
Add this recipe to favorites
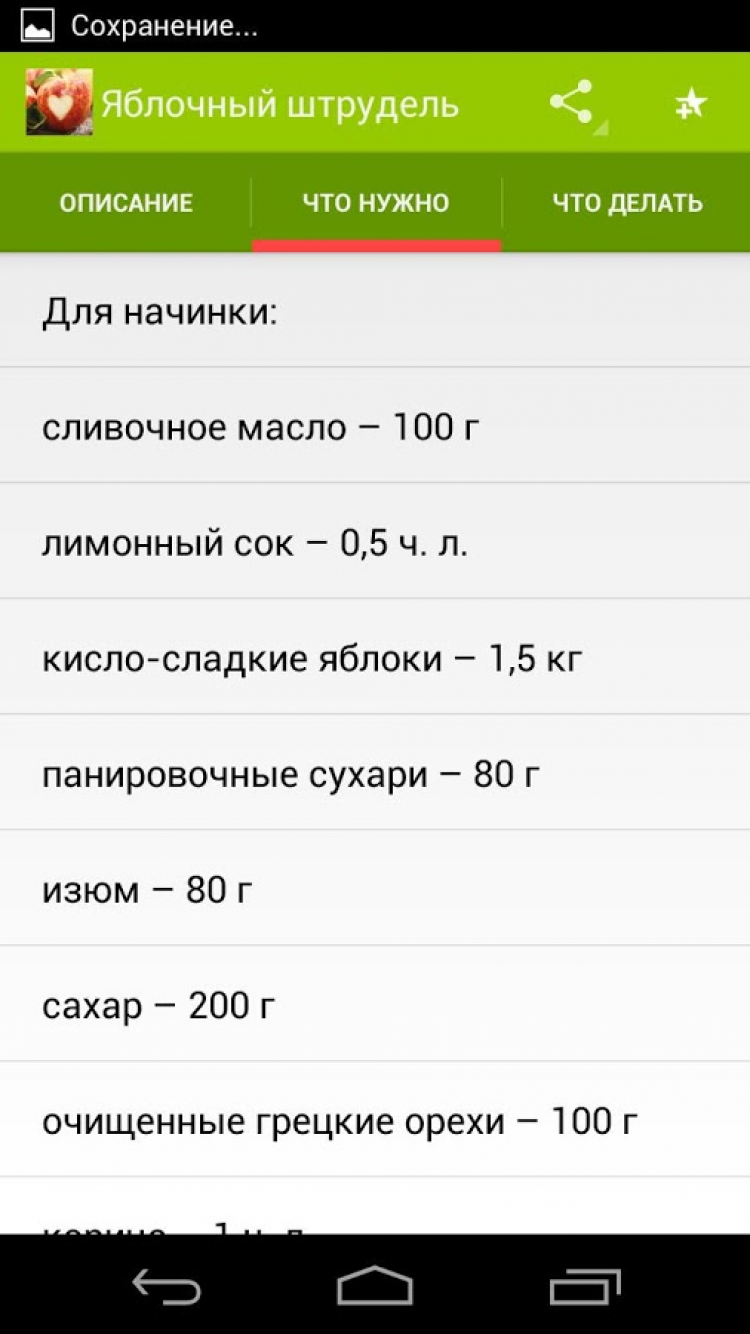690,103
